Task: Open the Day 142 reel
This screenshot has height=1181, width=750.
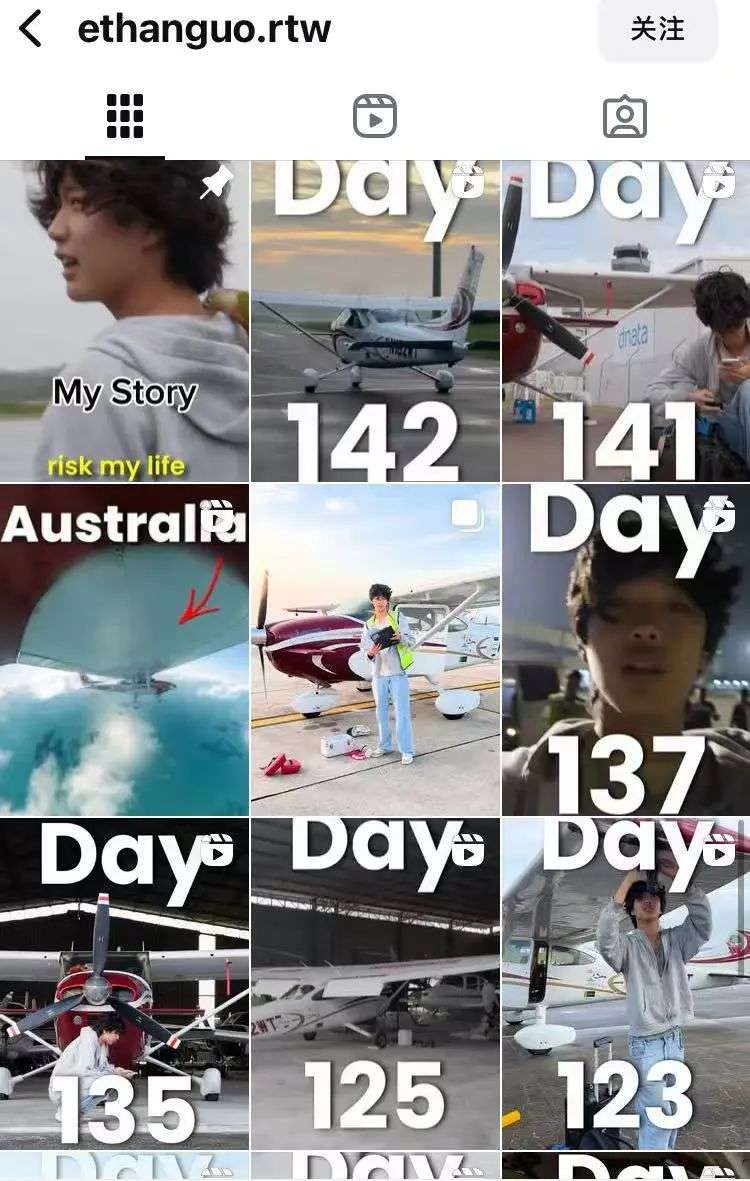Action: tap(375, 320)
